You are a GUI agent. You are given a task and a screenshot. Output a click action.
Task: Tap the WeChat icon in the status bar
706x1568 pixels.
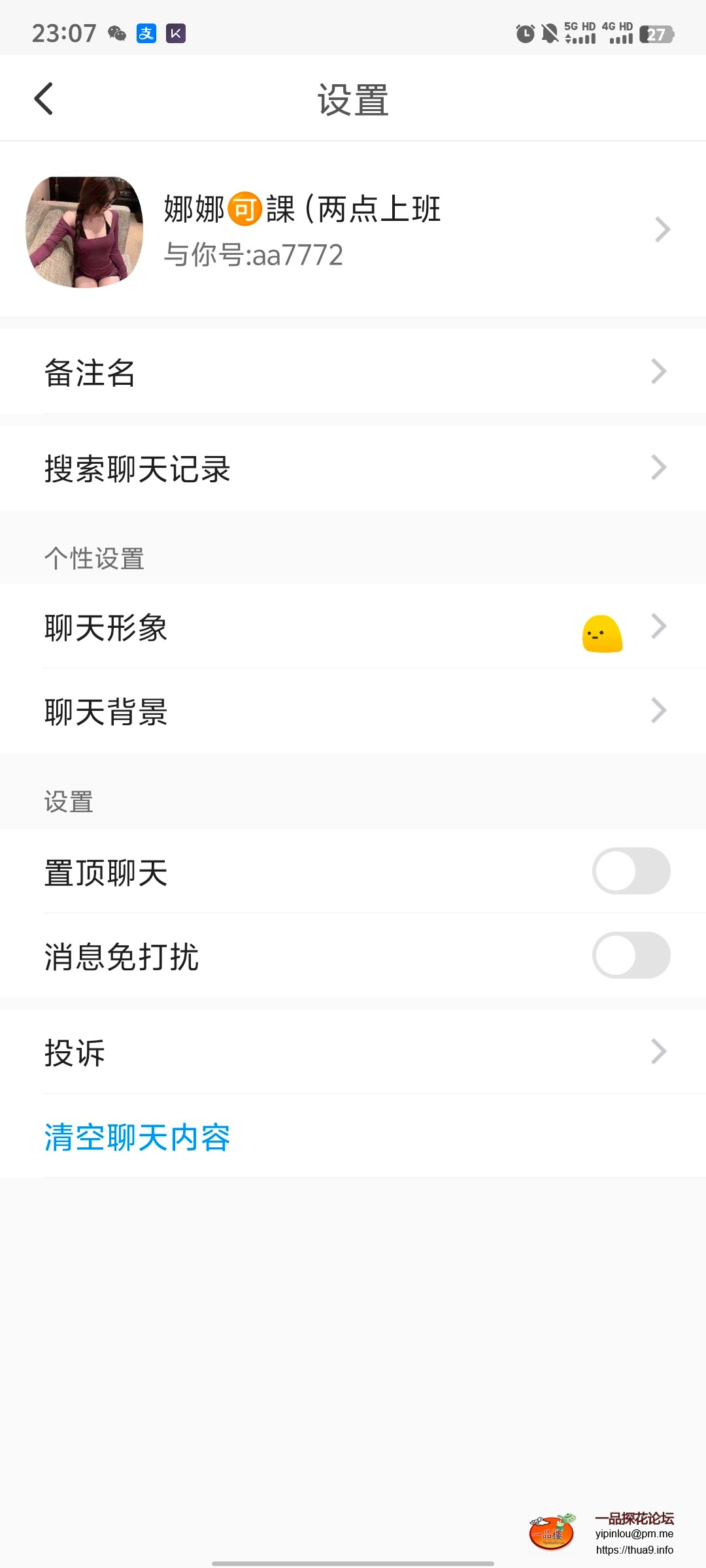[116, 34]
